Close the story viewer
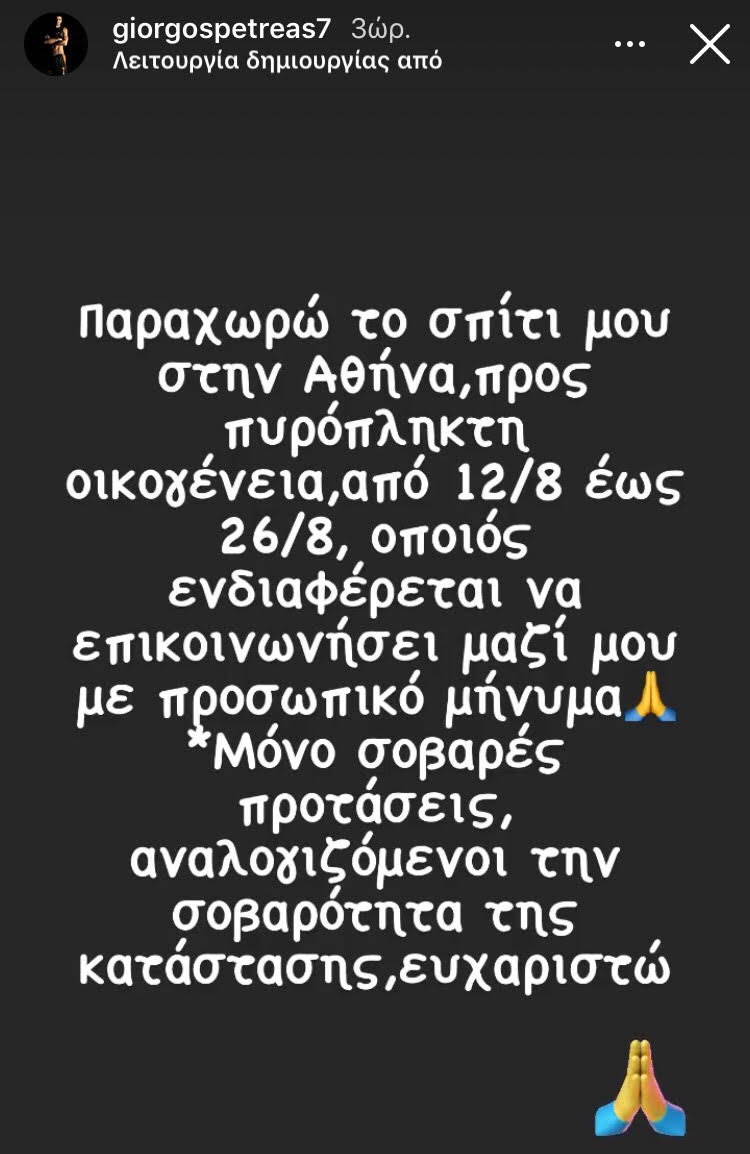Screen dimensions: 750x1154 [x=710, y=45]
